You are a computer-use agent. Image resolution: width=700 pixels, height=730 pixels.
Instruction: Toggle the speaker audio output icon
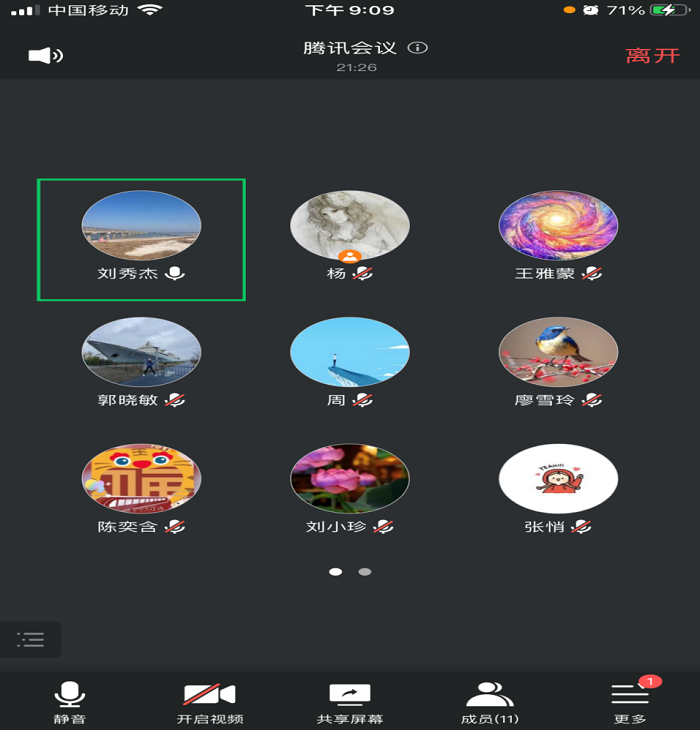tap(45, 56)
